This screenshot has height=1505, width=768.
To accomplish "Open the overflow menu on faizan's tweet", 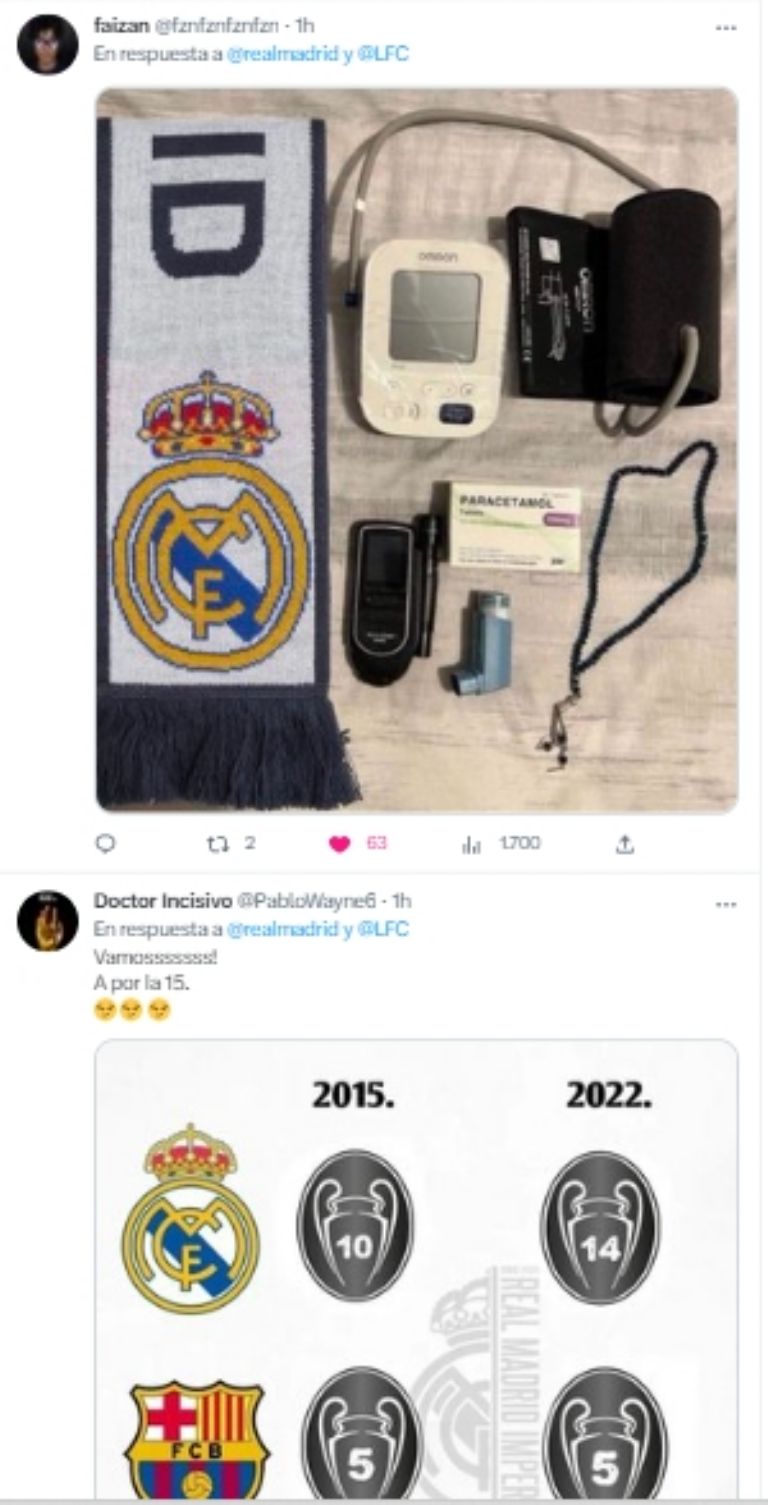I will 726,28.
